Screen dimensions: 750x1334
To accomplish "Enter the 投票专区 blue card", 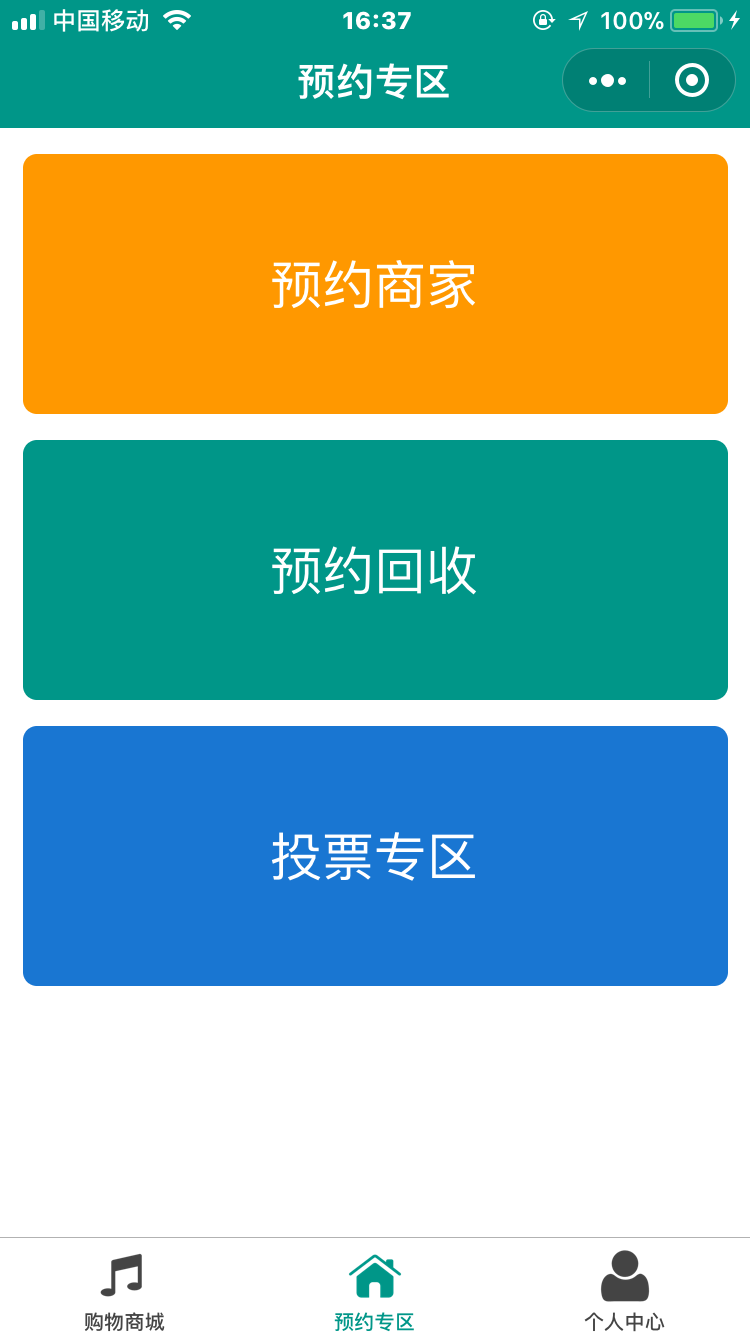I will pyautogui.click(x=375, y=856).
